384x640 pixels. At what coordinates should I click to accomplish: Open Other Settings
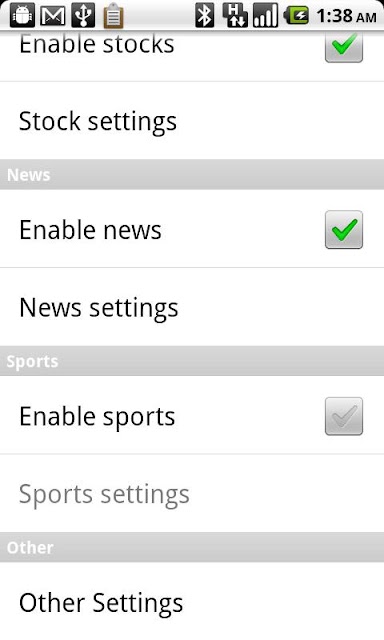[x=192, y=601]
